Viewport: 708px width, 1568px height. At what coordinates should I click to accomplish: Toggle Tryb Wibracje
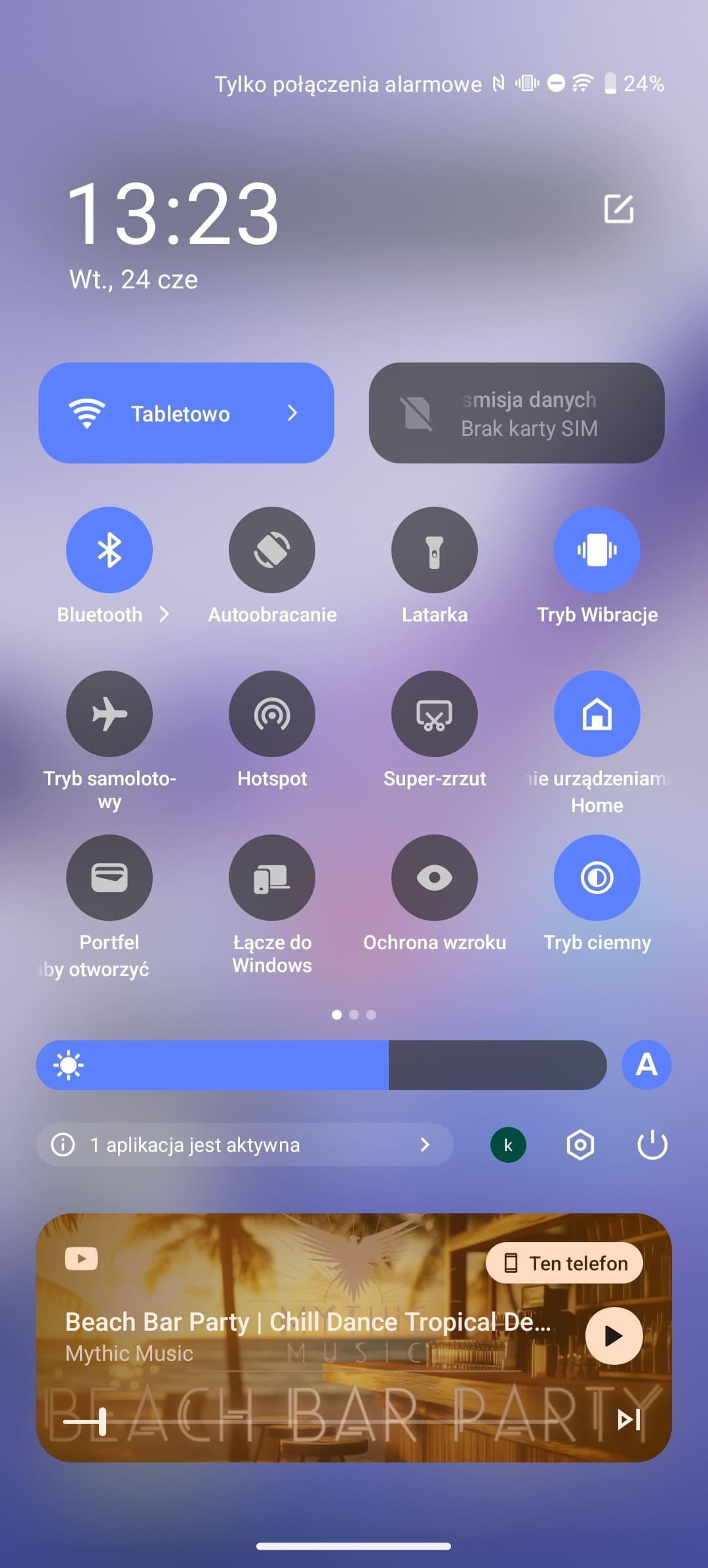[597, 550]
